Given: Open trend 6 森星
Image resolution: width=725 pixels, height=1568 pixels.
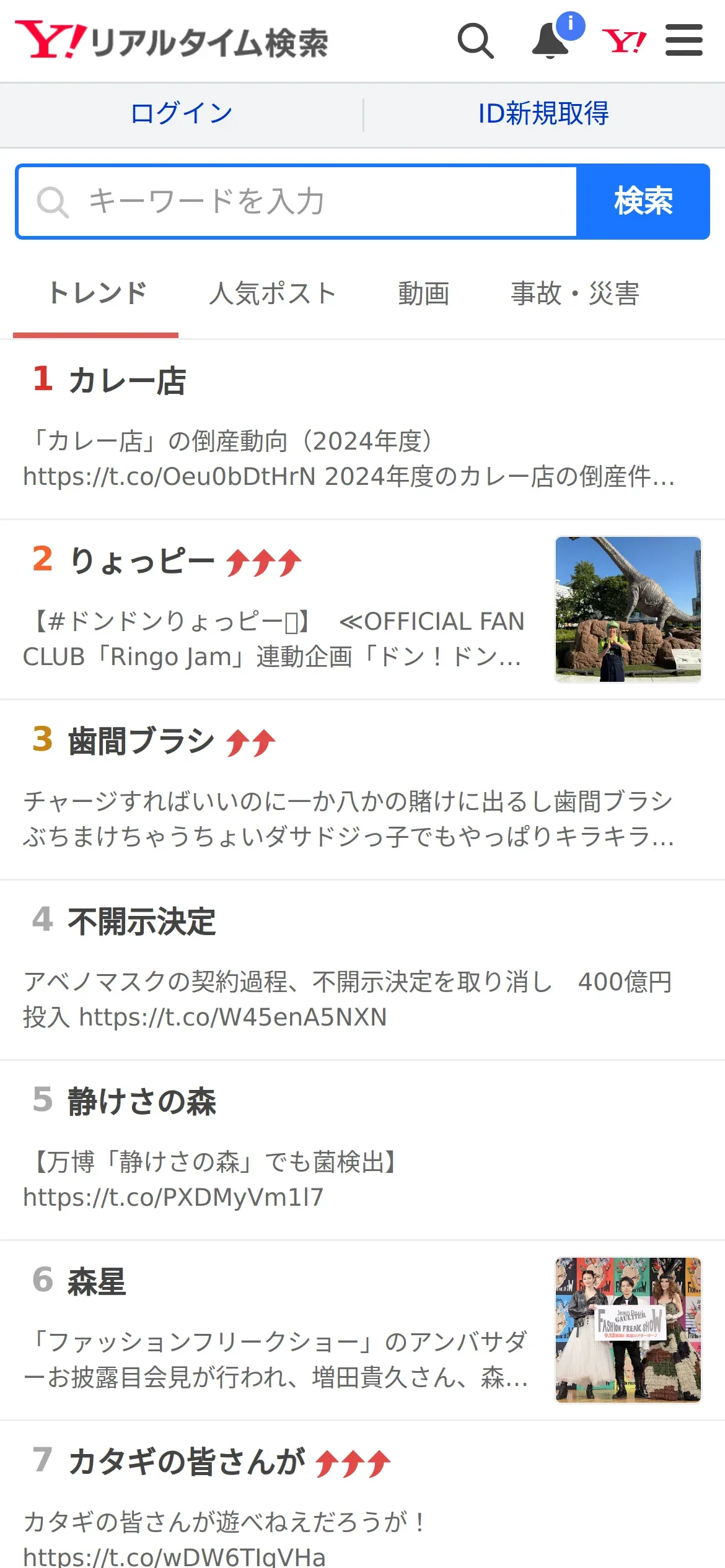Looking at the screenshot, I should pyautogui.click(x=97, y=1282).
